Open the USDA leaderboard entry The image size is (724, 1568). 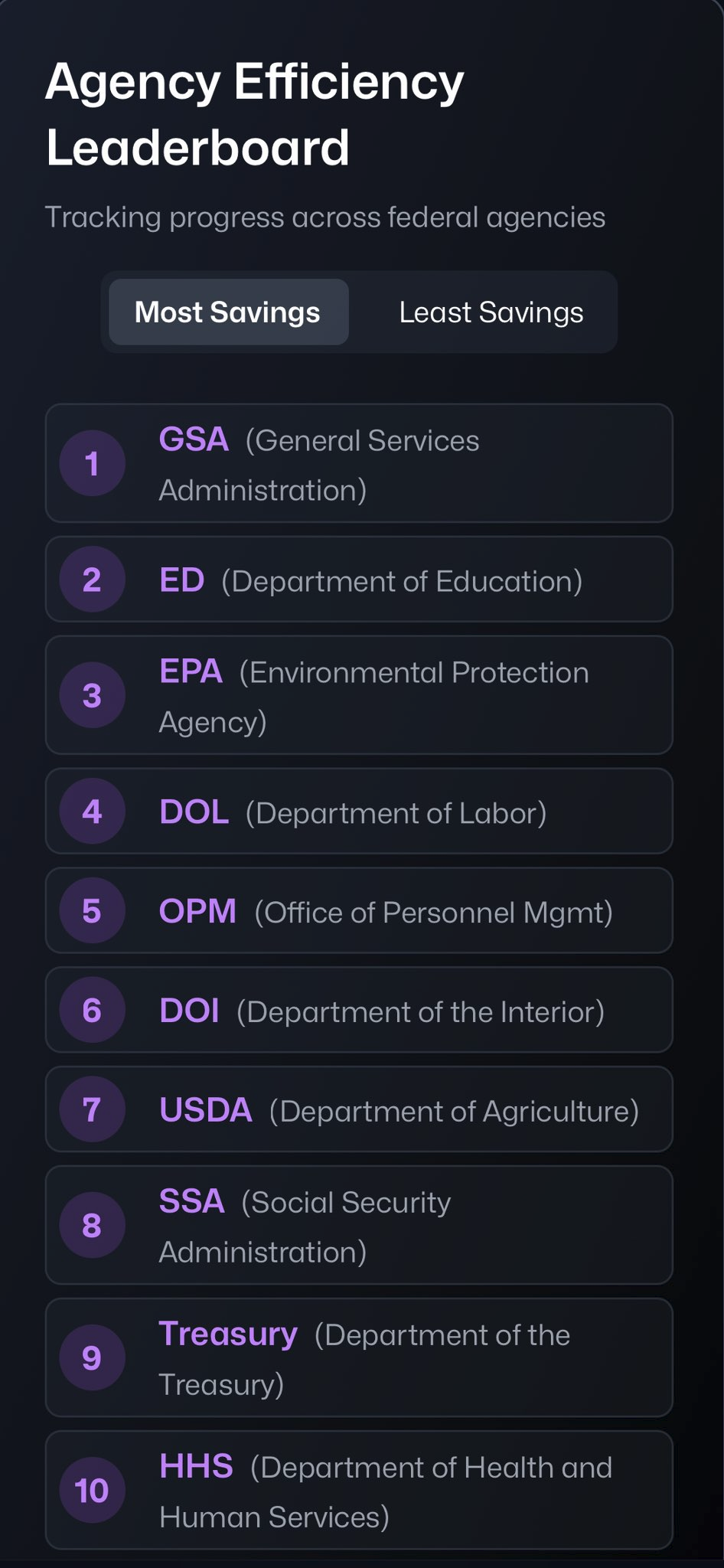359,1109
